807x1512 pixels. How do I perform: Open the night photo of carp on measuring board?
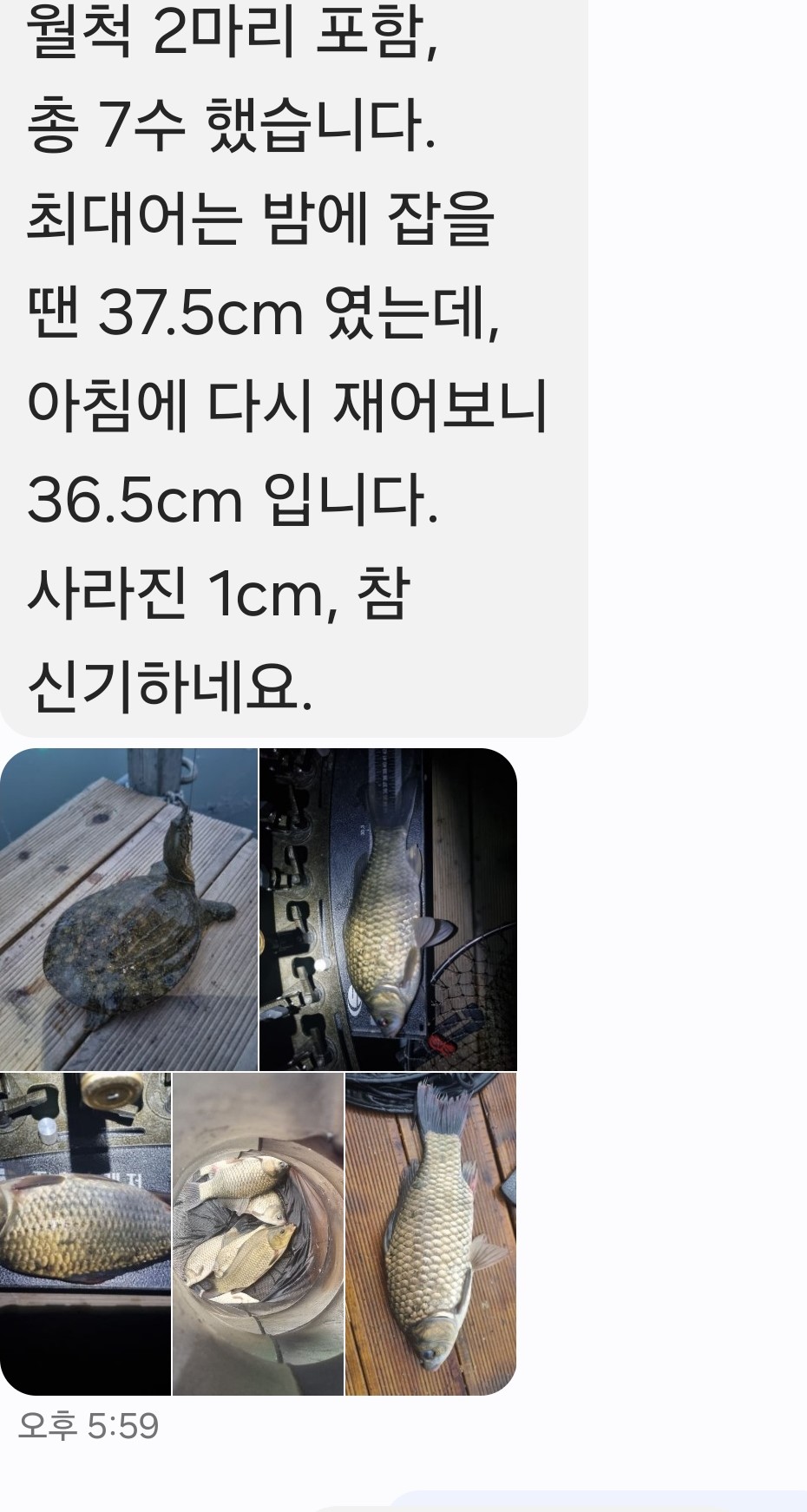pos(388,909)
